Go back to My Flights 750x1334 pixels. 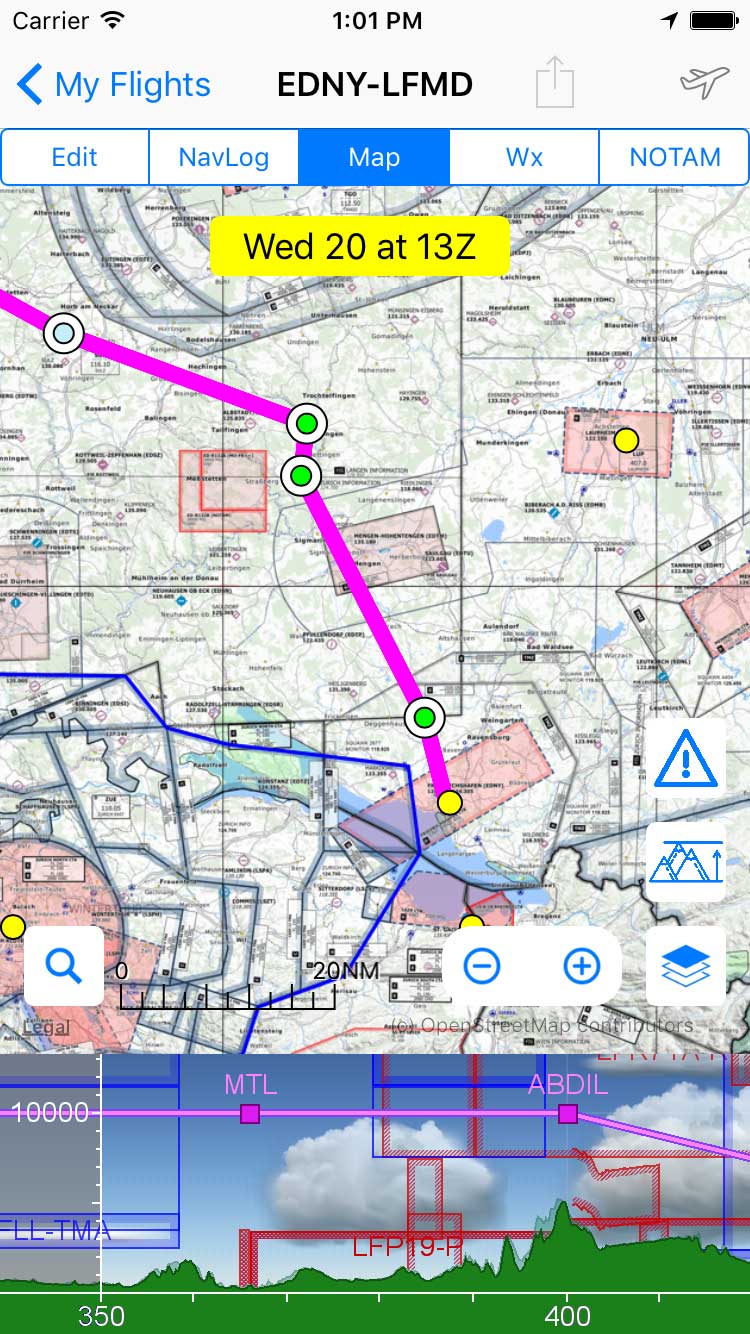click(114, 85)
